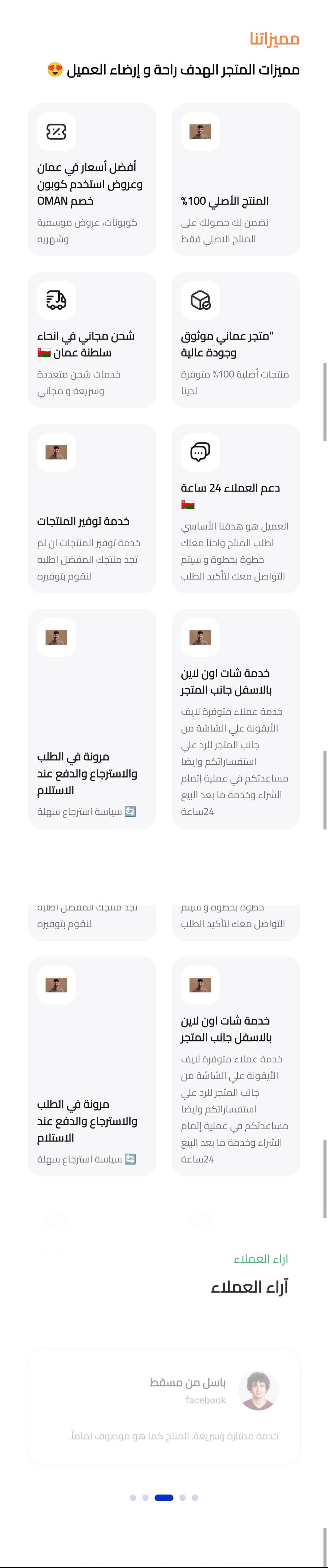Select the dot just left of the active indicator
This screenshot has height=1568, width=328.
point(145,1497)
